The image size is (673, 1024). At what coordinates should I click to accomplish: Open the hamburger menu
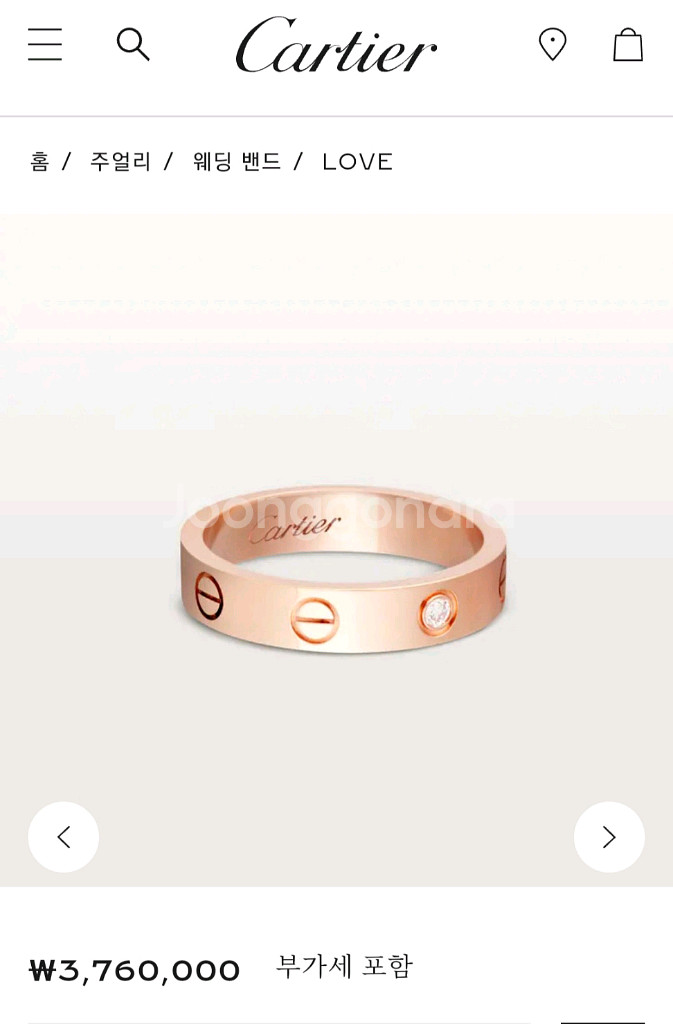tap(45, 45)
